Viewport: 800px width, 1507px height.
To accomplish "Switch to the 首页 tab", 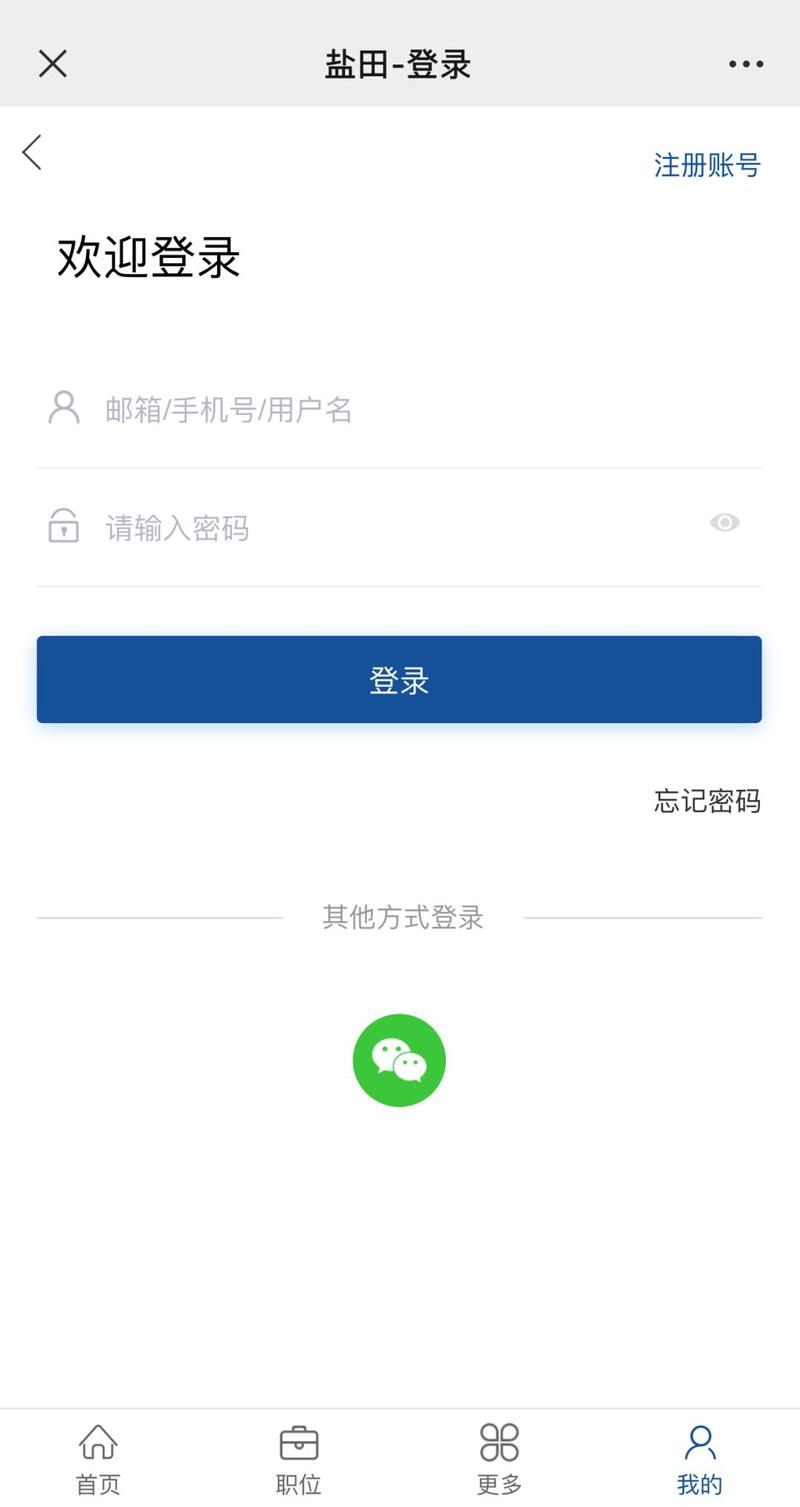I will [x=98, y=1459].
